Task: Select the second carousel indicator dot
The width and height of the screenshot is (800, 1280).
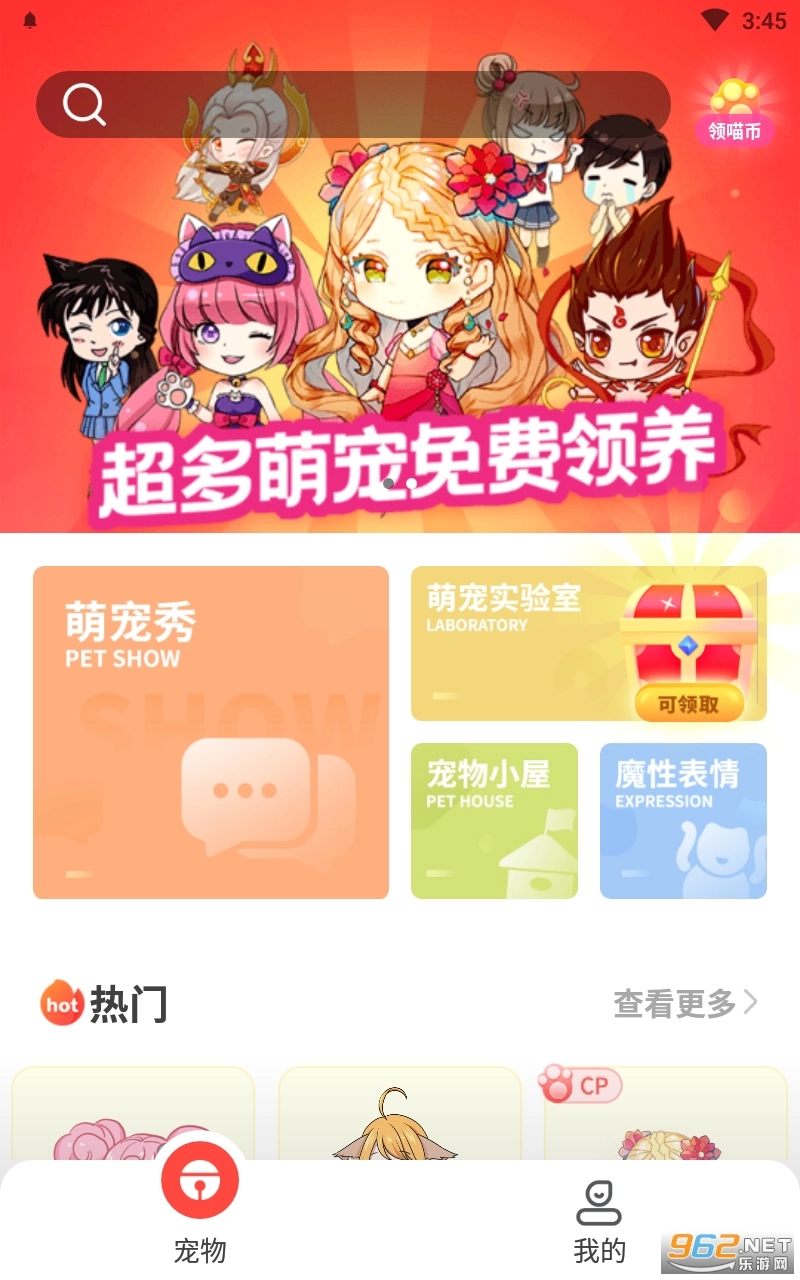Action: pos(410,482)
